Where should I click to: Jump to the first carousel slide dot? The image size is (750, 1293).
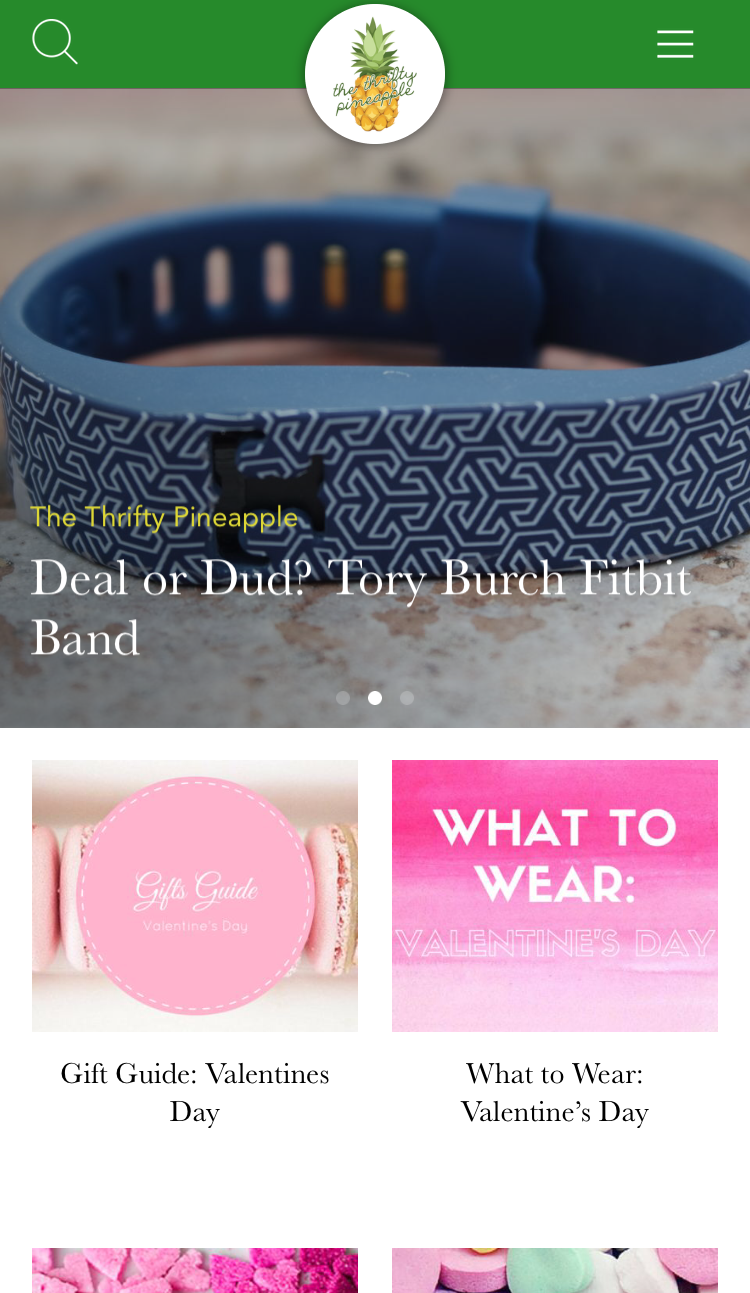343,698
